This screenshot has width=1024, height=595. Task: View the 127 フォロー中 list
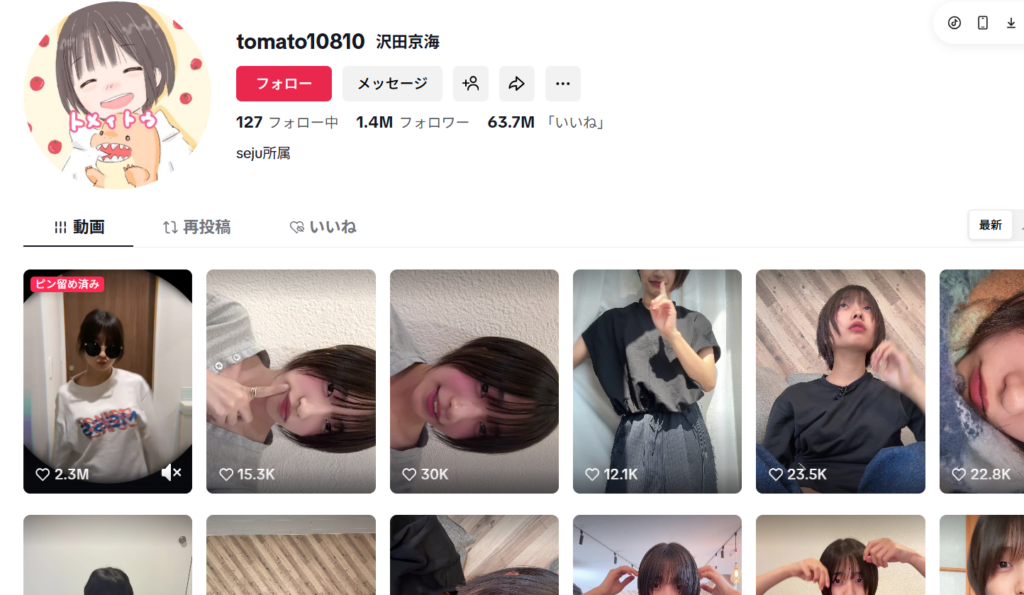tap(287, 123)
